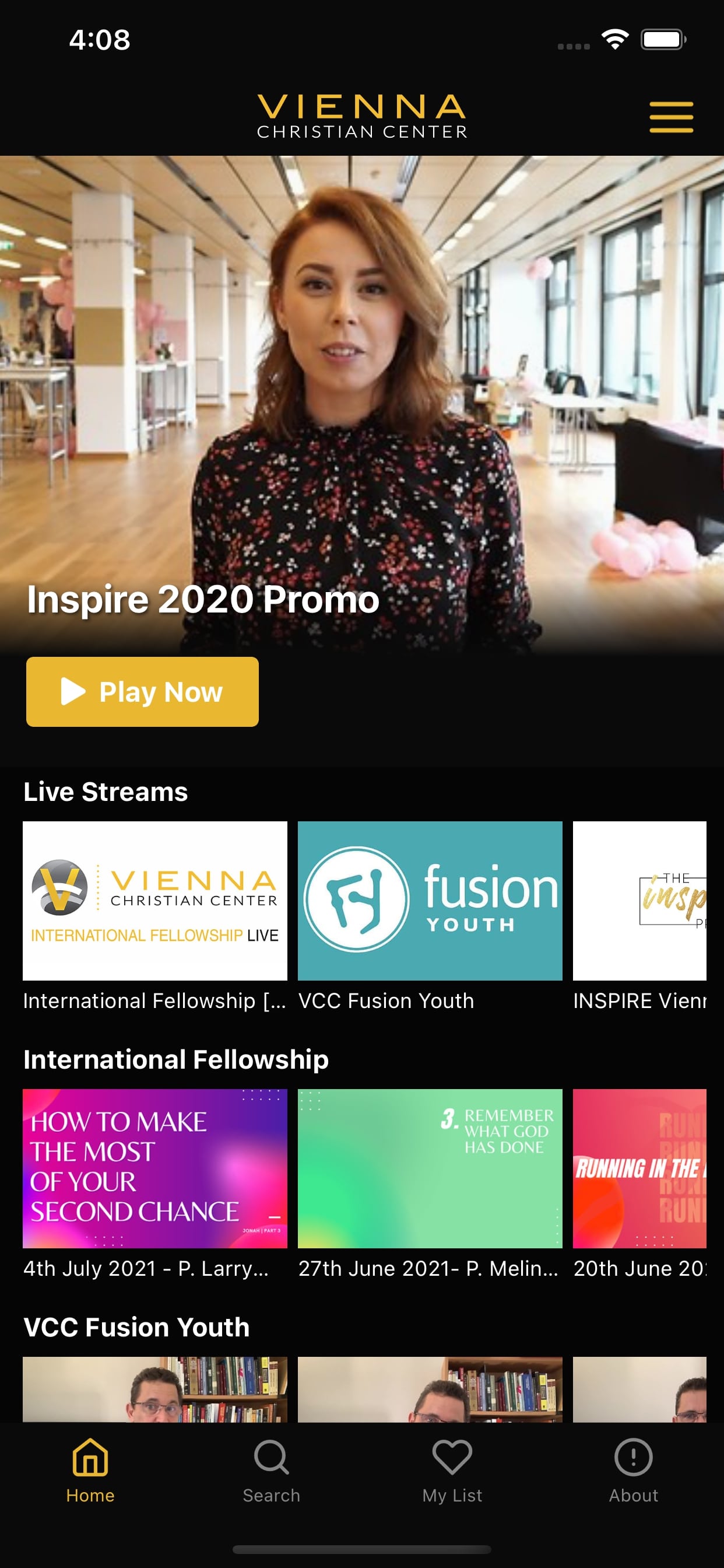Open the About tab
This screenshot has width=724, height=1568.
(x=633, y=1471)
